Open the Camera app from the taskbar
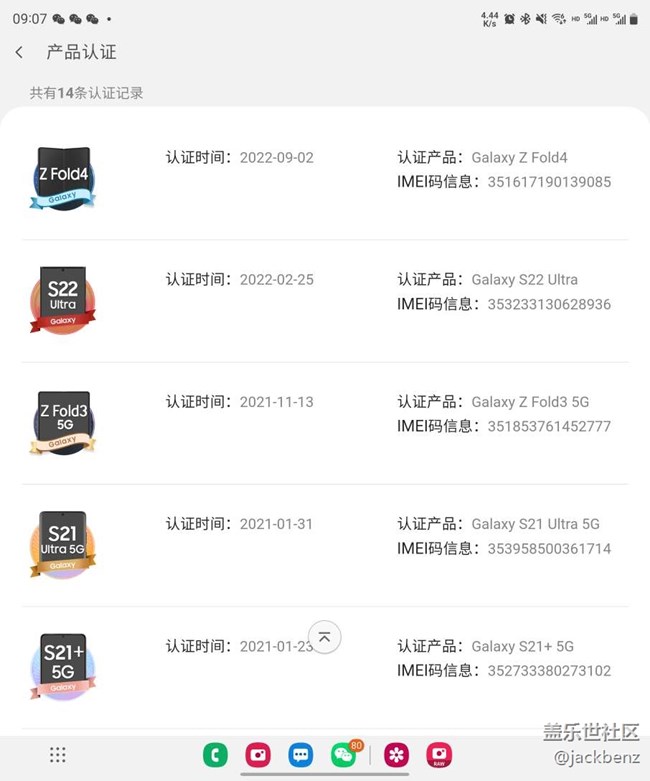Viewport: 650px width, 781px height. pos(258,755)
